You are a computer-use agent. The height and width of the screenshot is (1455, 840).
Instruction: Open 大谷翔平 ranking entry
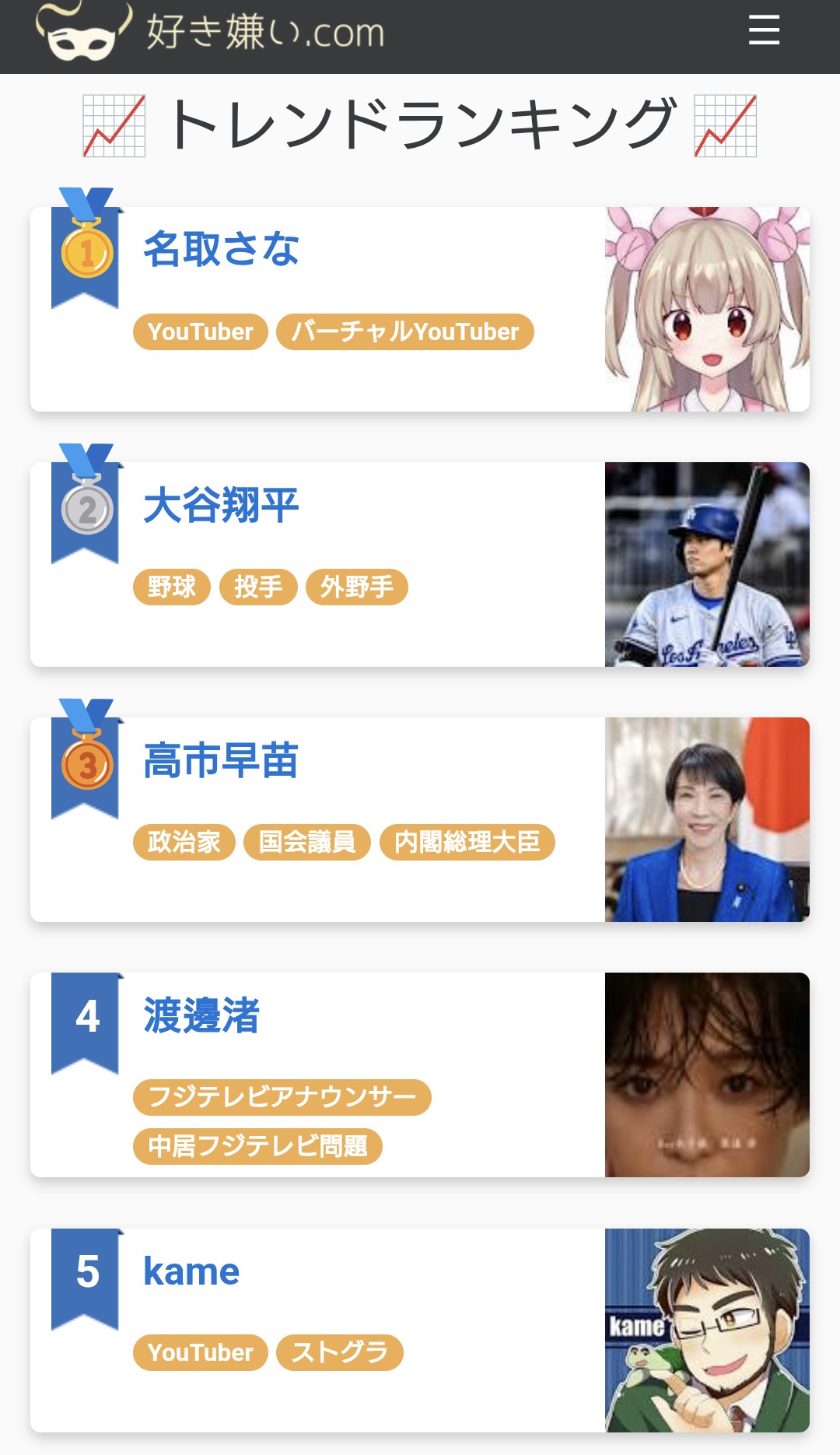(x=222, y=505)
